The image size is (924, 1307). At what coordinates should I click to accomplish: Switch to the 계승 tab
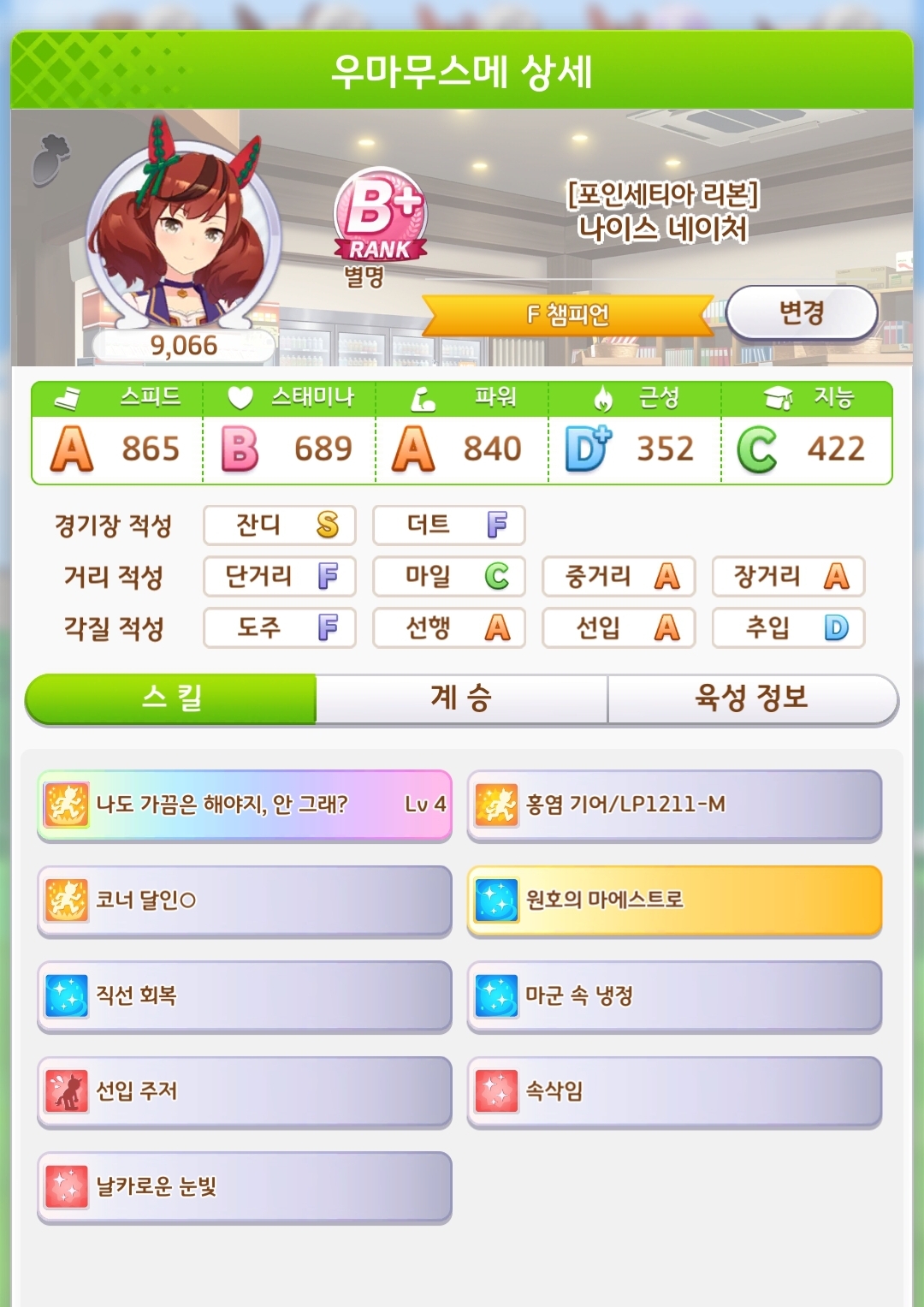click(x=462, y=698)
